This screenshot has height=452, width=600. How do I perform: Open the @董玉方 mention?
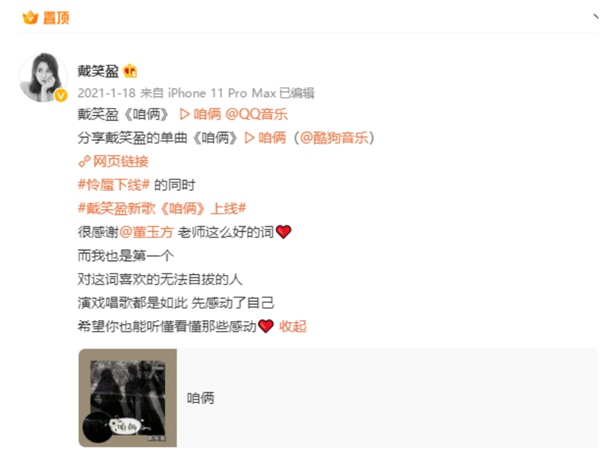[146, 232]
